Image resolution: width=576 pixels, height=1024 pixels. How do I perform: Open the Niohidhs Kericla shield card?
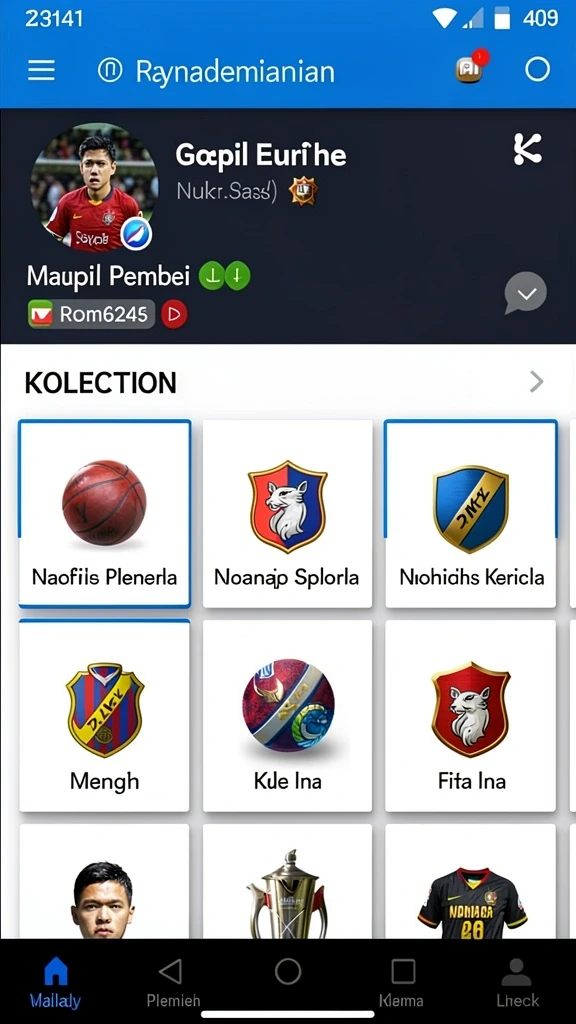[x=471, y=513]
